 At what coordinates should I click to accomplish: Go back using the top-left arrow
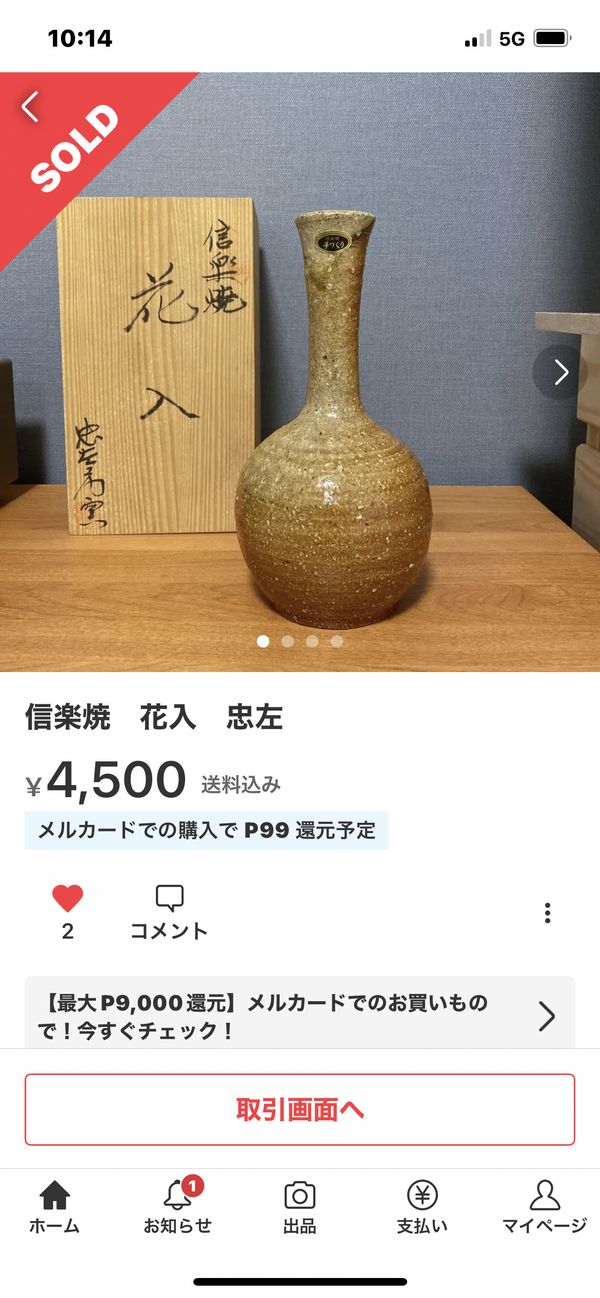tap(30, 106)
